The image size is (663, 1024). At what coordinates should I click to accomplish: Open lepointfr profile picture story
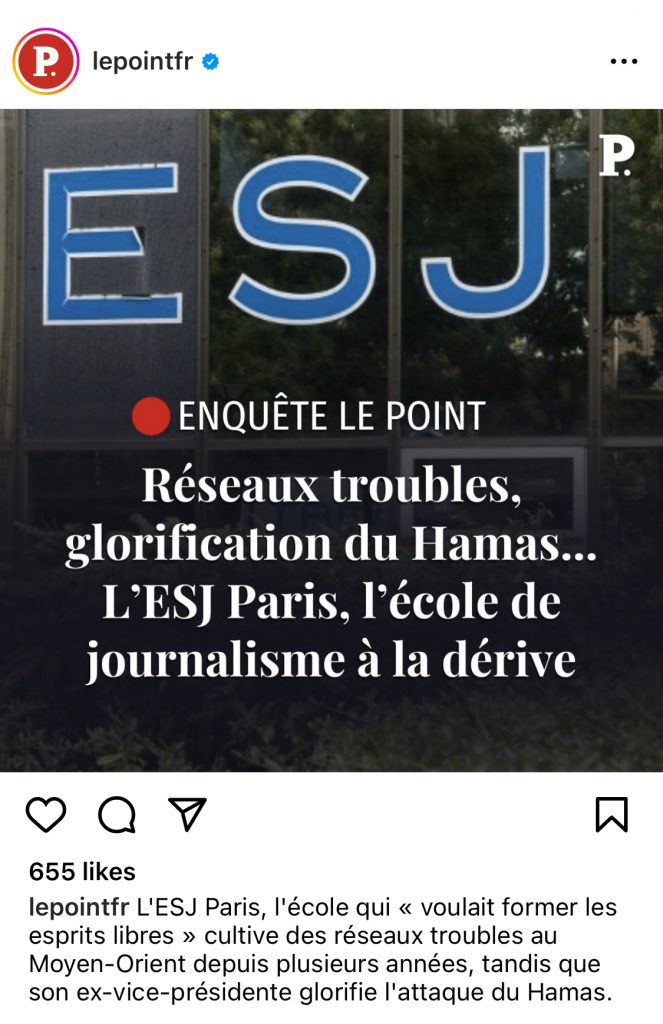[46, 61]
